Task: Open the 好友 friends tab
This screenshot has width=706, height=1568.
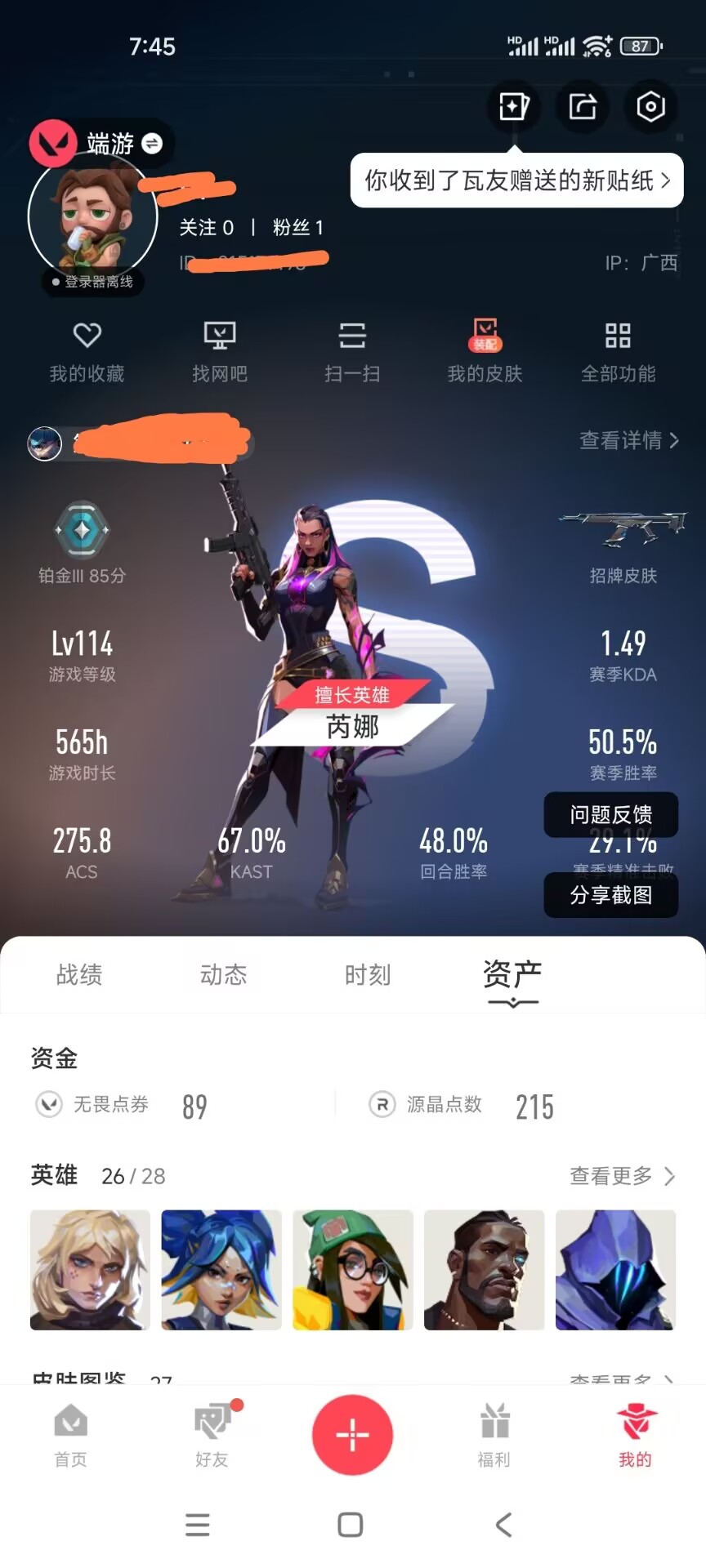Action: click(212, 1436)
